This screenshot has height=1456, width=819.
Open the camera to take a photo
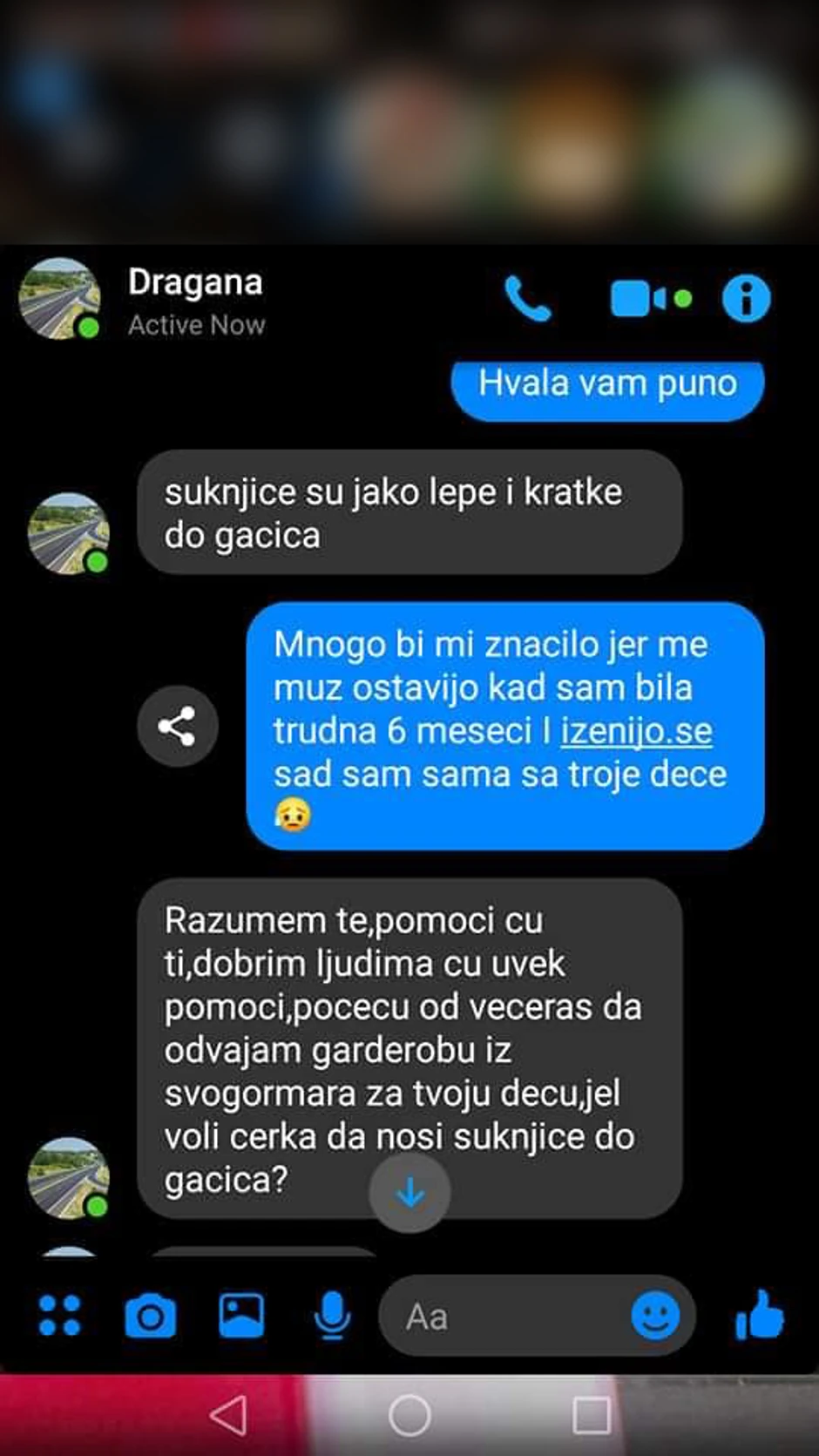pos(150,1317)
